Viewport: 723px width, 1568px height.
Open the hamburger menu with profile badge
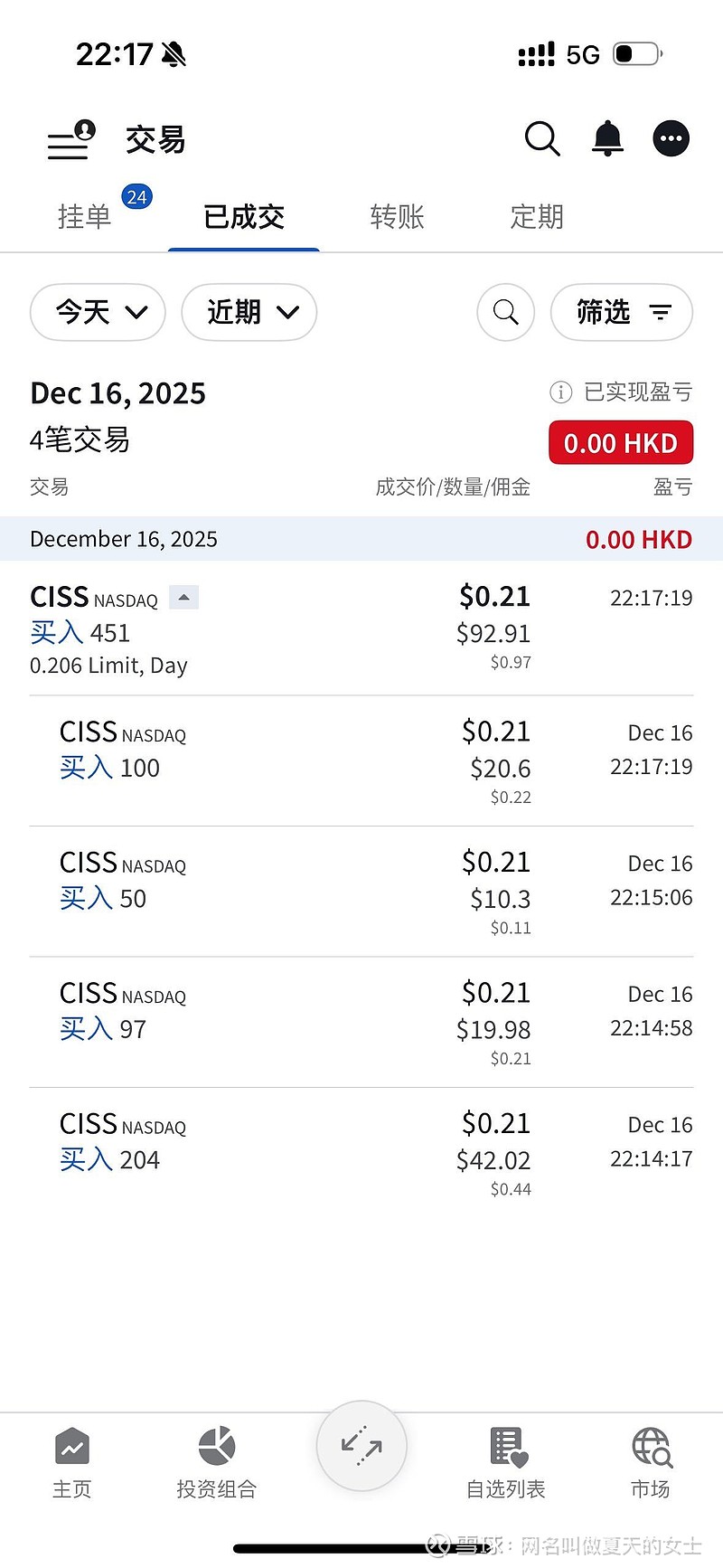[68, 140]
